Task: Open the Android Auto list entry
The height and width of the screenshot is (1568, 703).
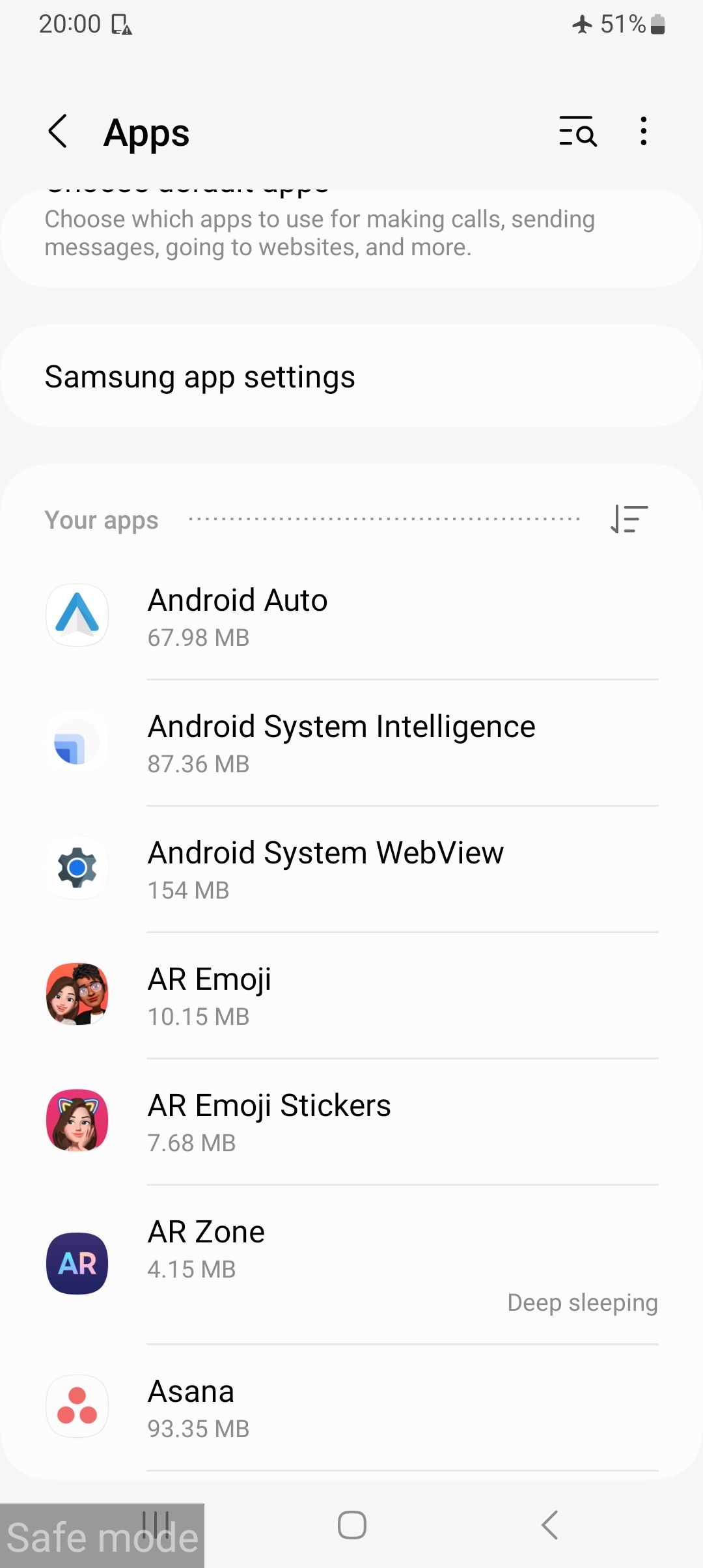Action: 351,615
